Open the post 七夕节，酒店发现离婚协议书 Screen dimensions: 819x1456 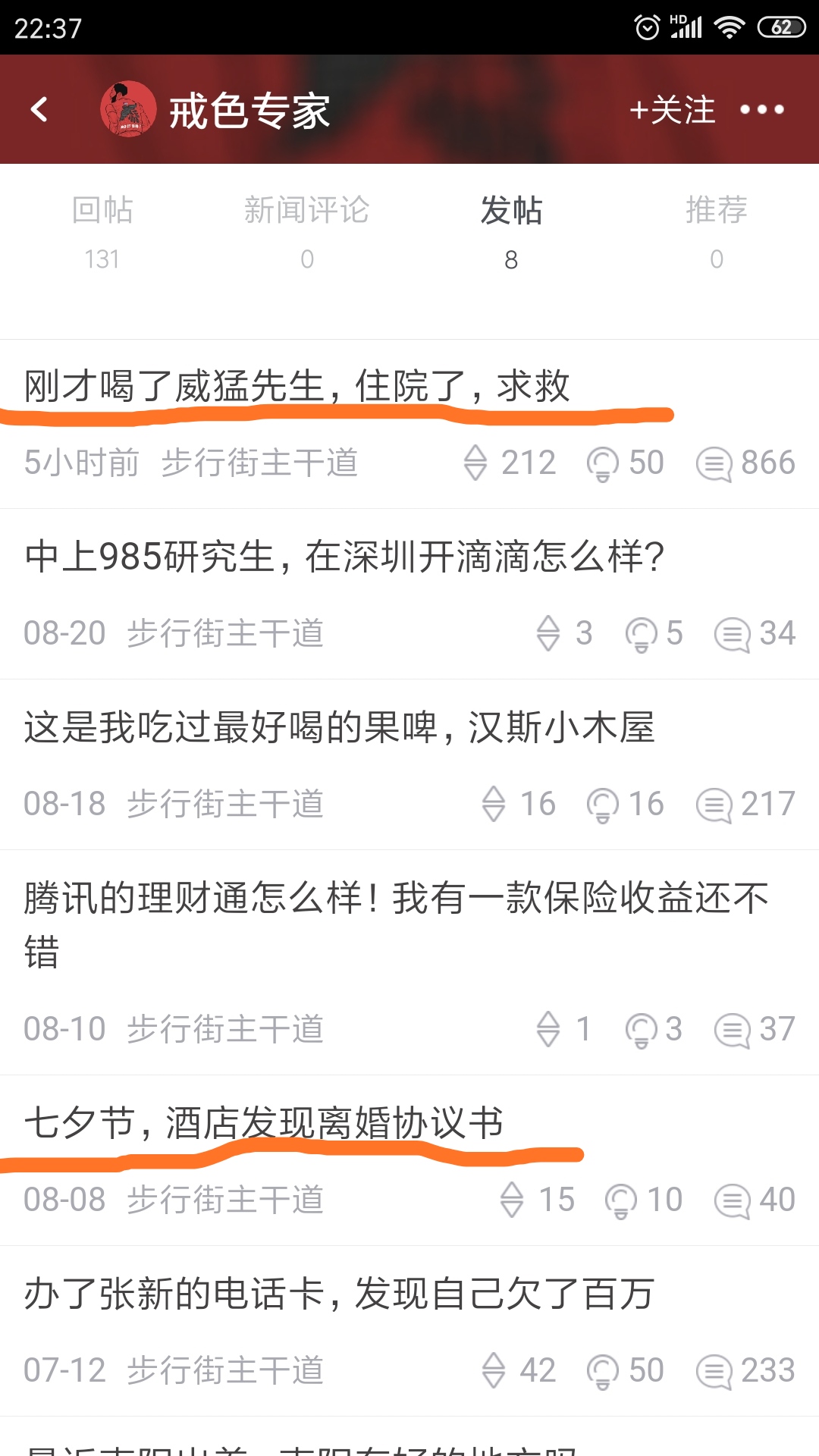[x=409, y=1160]
